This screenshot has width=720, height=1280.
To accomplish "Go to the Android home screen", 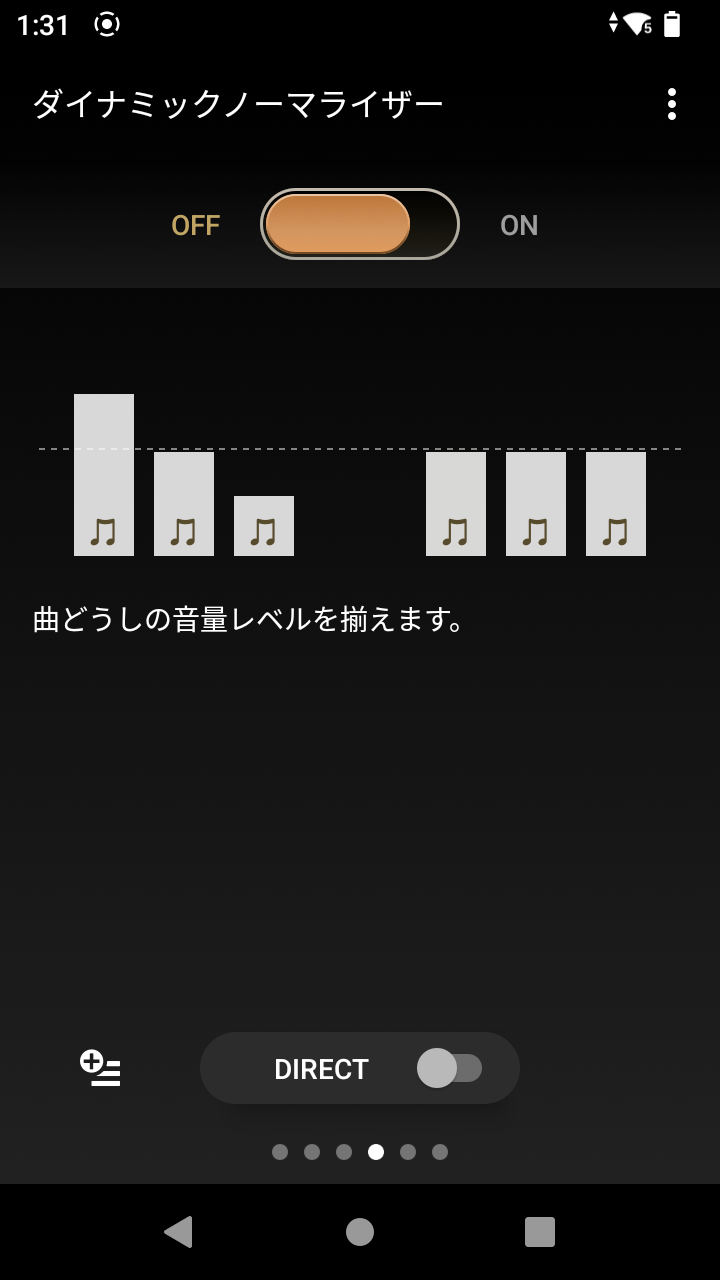I will 360,1232.
